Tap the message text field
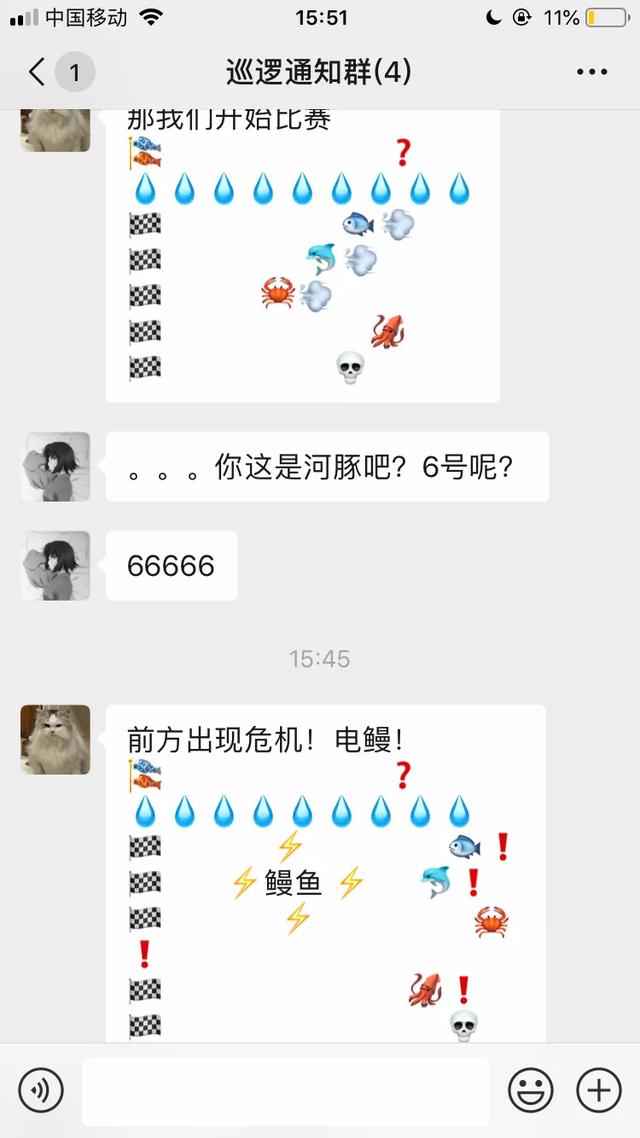 pos(285,1091)
